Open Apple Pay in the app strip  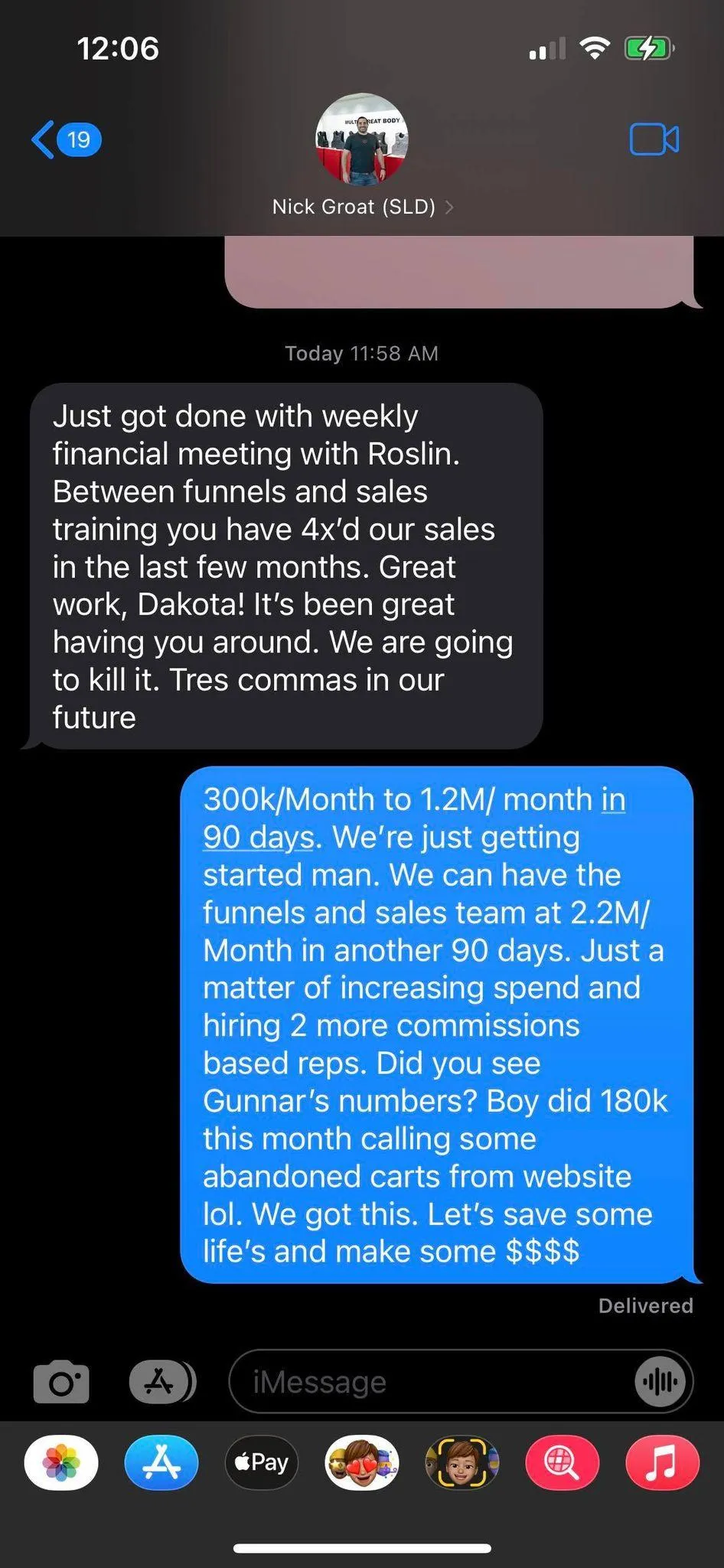coord(262,1462)
